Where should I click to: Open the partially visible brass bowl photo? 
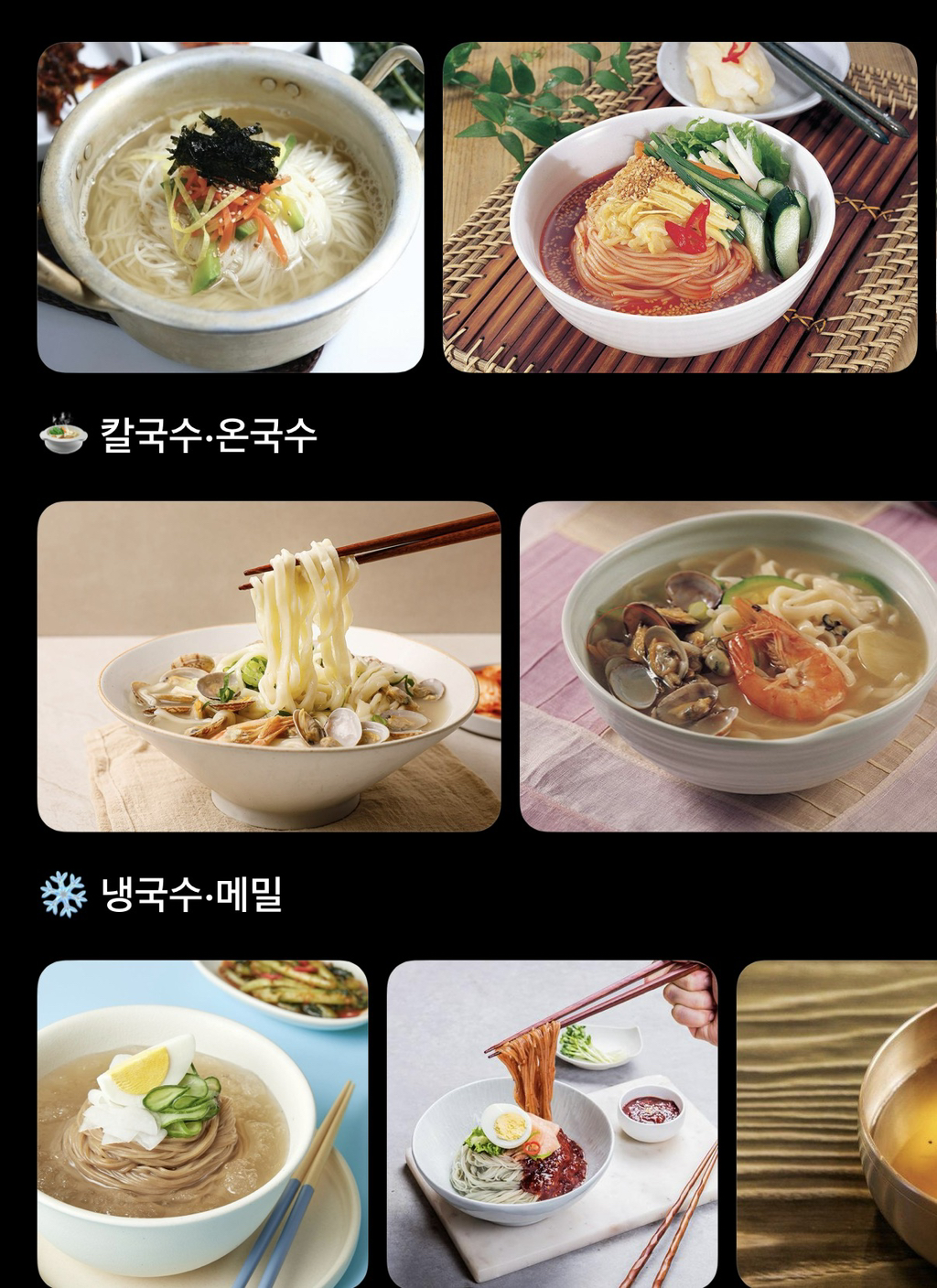tap(837, 1124)
